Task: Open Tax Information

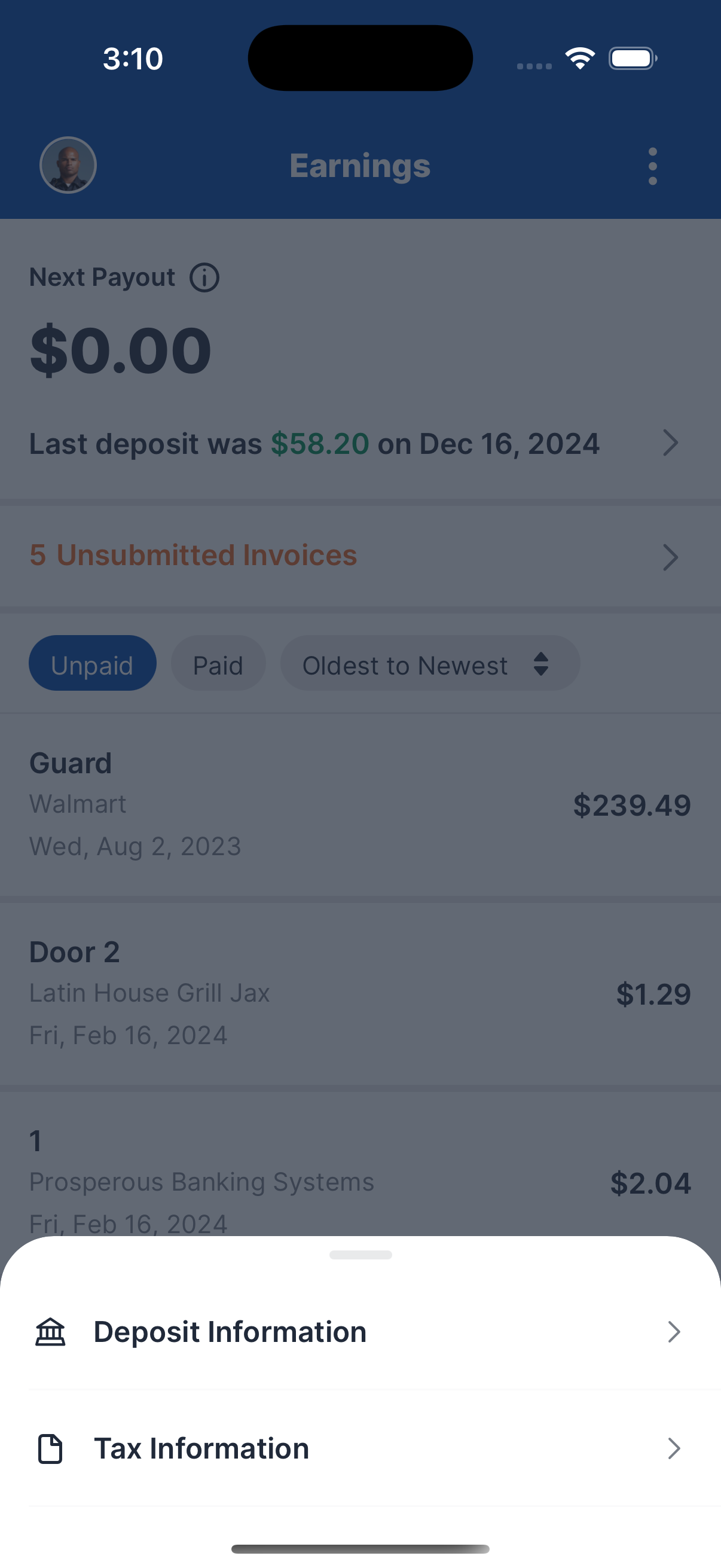Action: coord(360,1448)
